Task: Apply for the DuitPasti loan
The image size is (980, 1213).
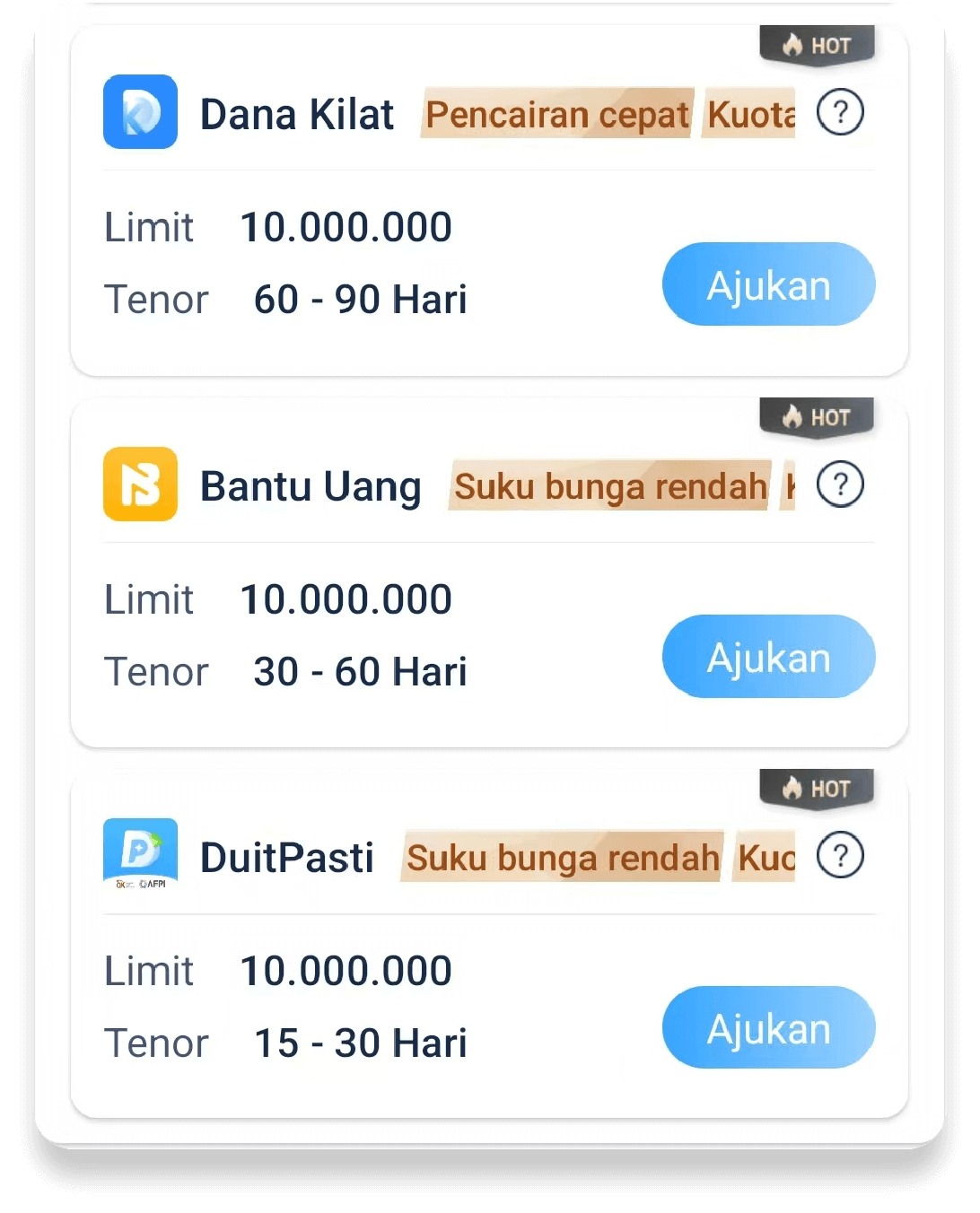Action: [768, 1028]
